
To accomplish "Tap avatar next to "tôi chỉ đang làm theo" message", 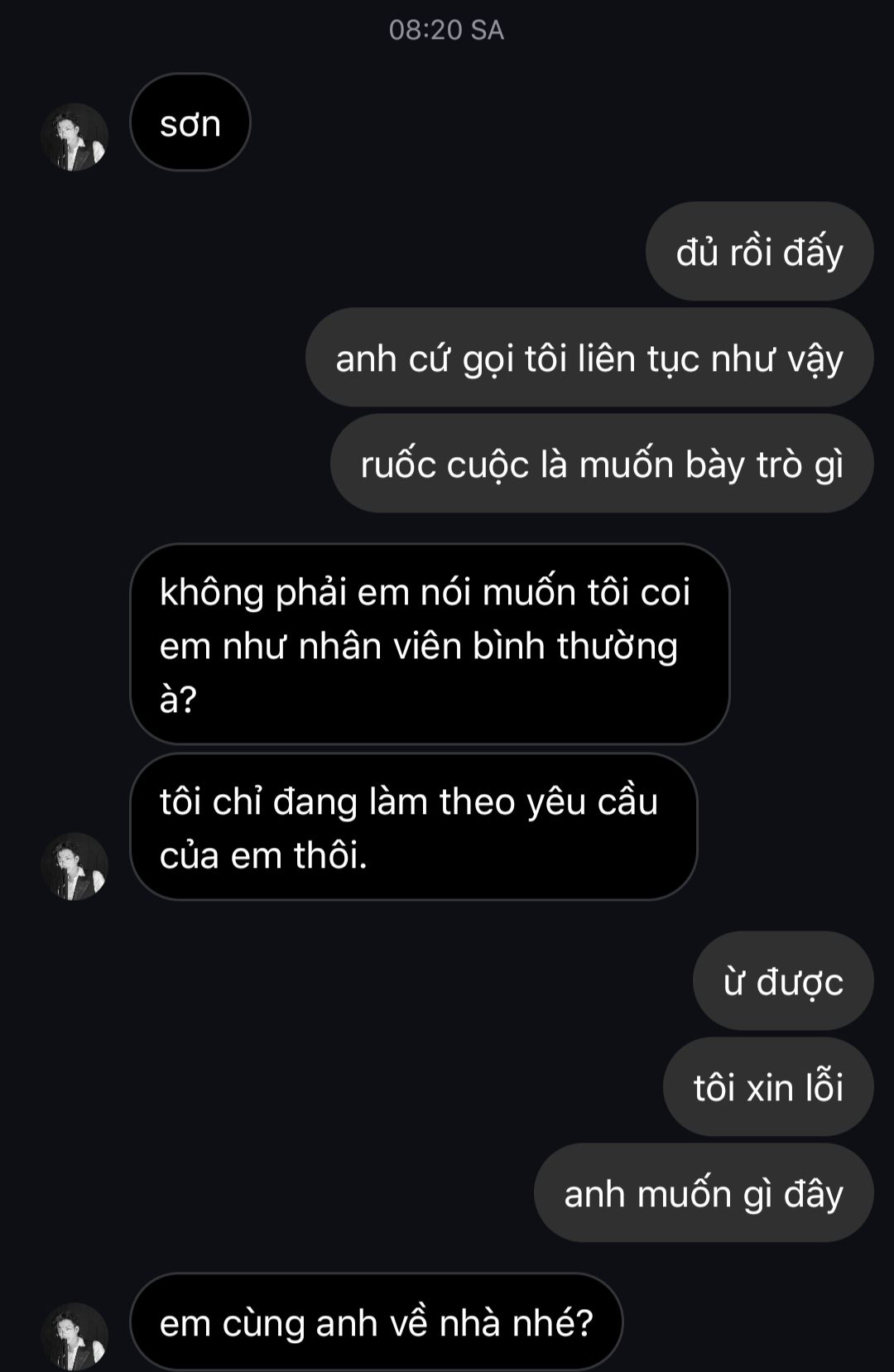I will click(x=74, y=866).
